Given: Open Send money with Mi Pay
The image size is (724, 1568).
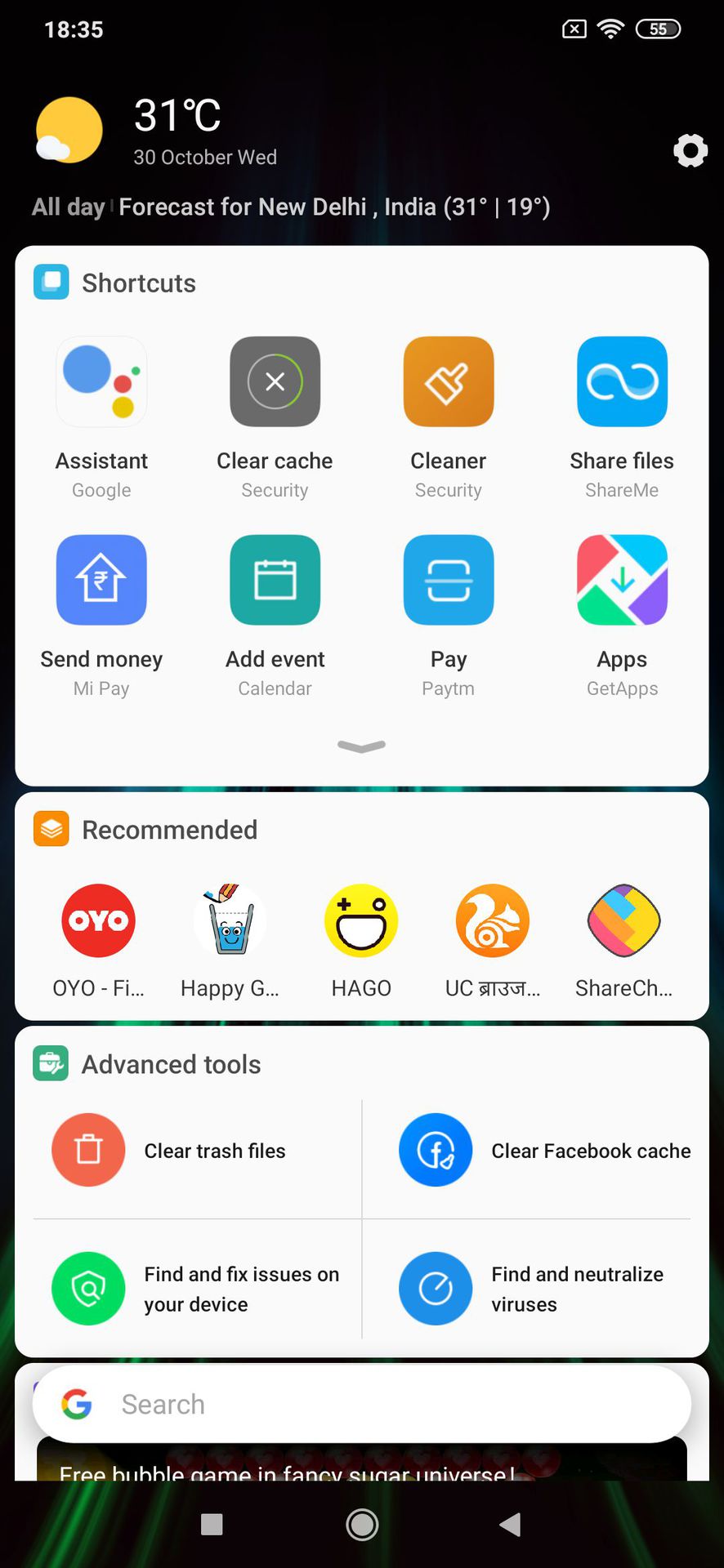Looking at the screenshot, I should [101, 580].
